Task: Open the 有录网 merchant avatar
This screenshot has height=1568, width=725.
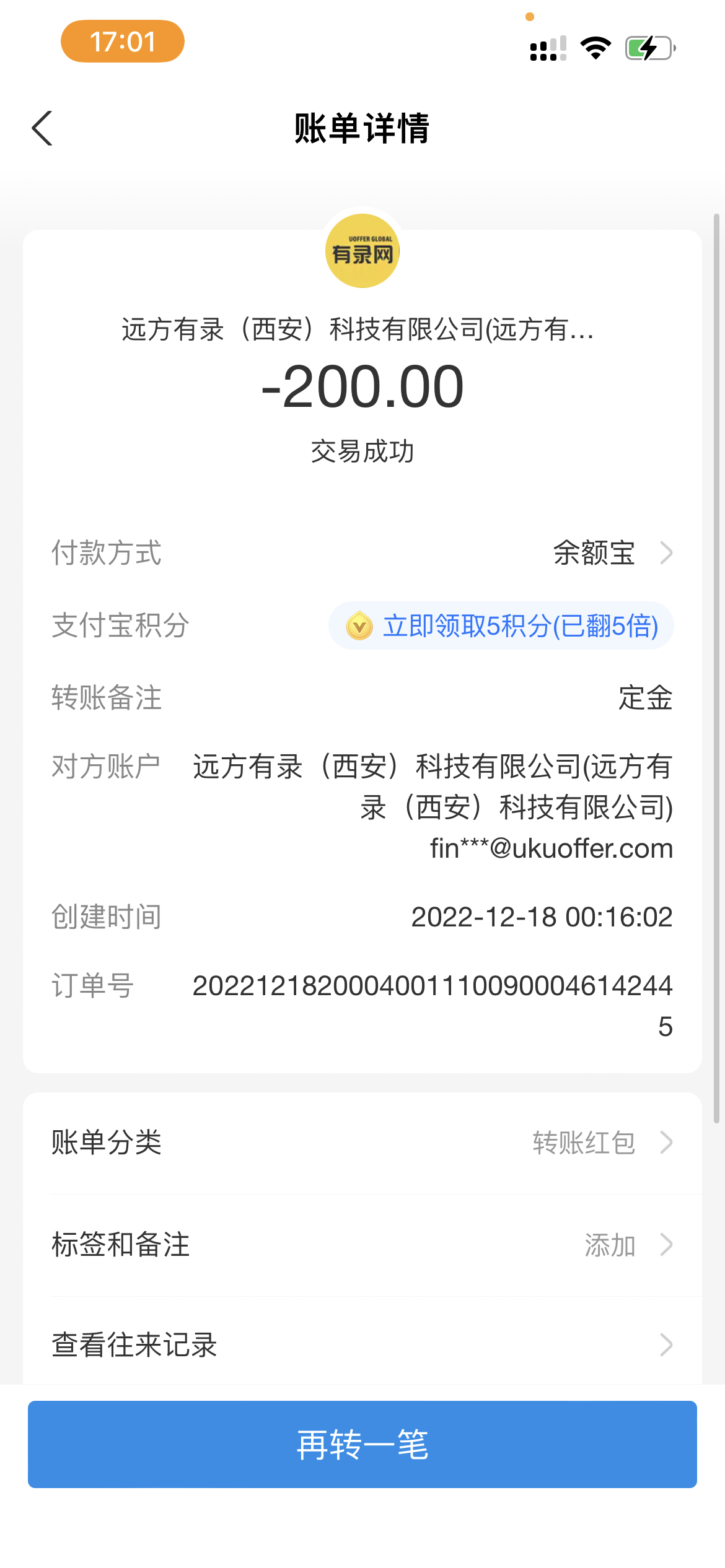Action: pyautogui.click(x=362, y=251)
